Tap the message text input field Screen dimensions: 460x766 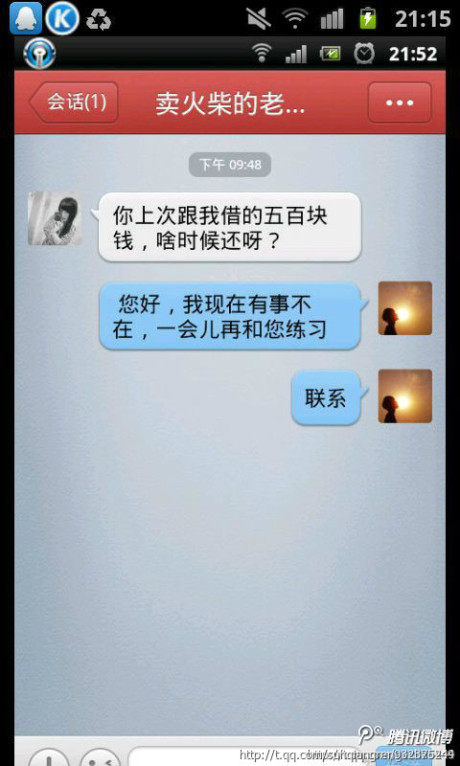pos(254,757)
